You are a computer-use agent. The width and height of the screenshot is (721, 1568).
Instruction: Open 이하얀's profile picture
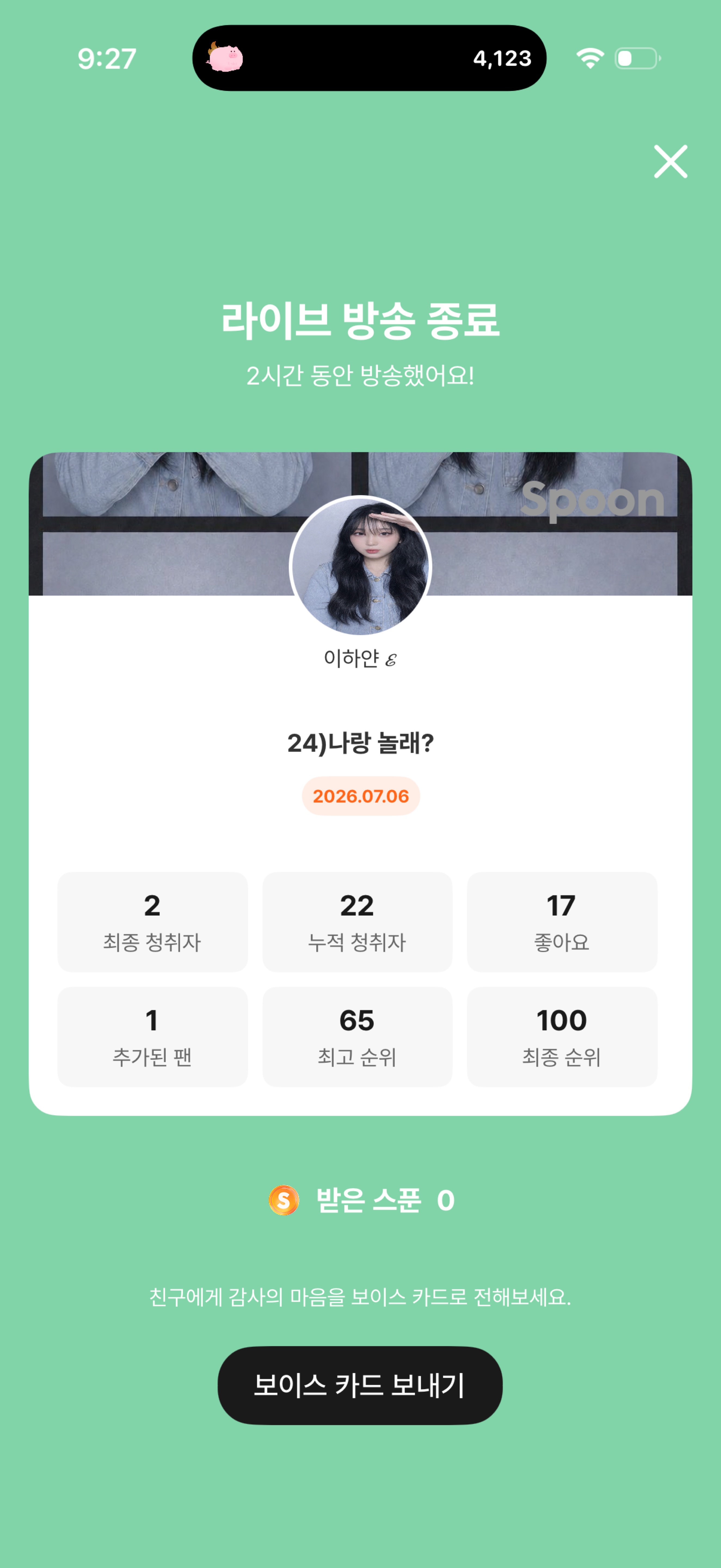point(360,567)
